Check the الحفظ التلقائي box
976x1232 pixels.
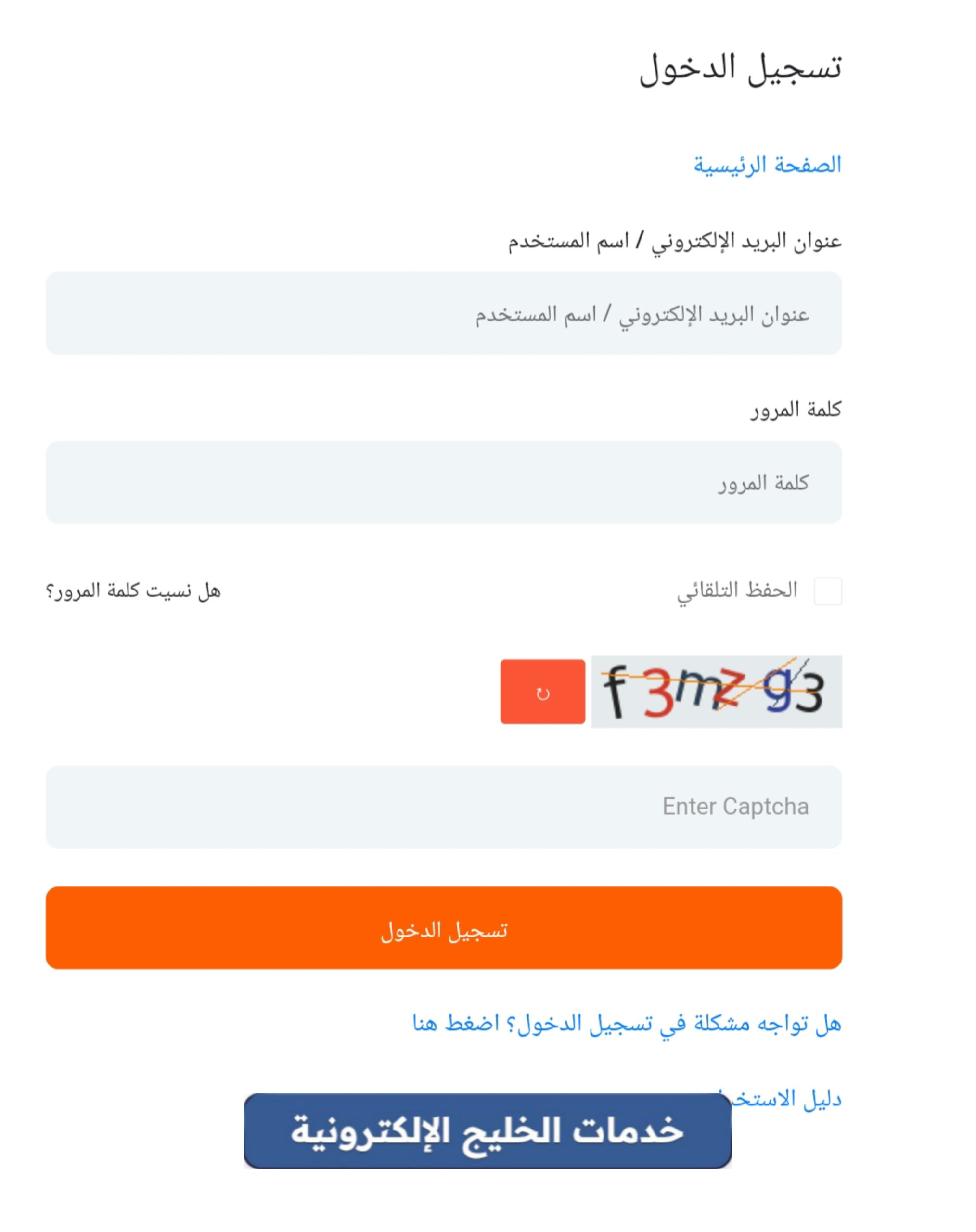click(x=828, y=591)
